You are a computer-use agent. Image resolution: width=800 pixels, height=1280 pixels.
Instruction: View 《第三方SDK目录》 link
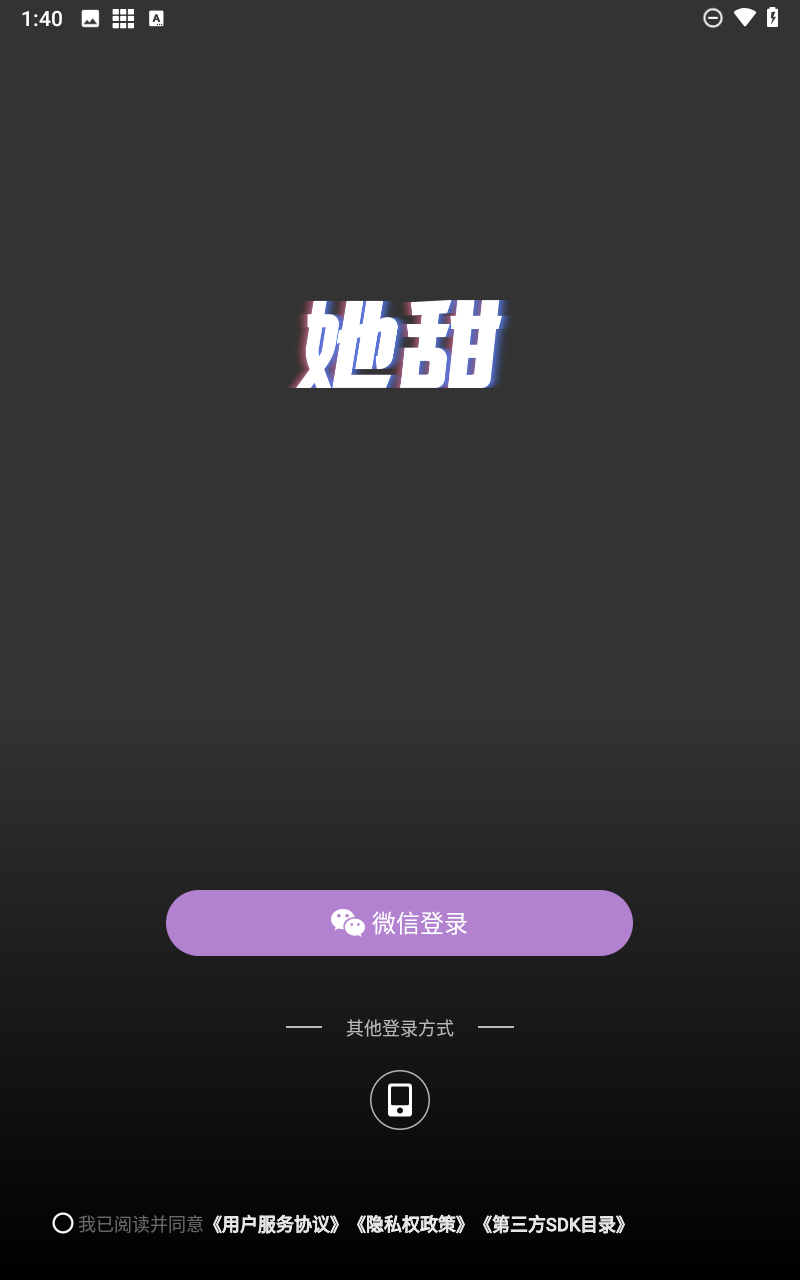pyautogui.click(x=553, y=1224)
